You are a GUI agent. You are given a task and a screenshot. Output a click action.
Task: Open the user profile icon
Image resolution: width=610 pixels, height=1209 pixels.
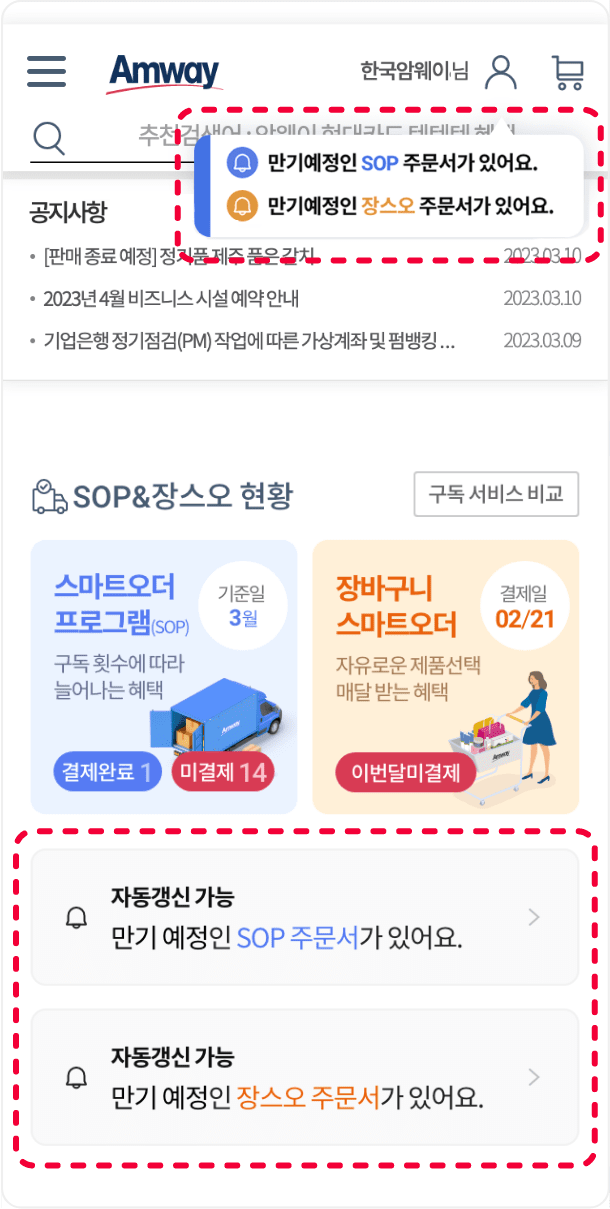[500, 71]
